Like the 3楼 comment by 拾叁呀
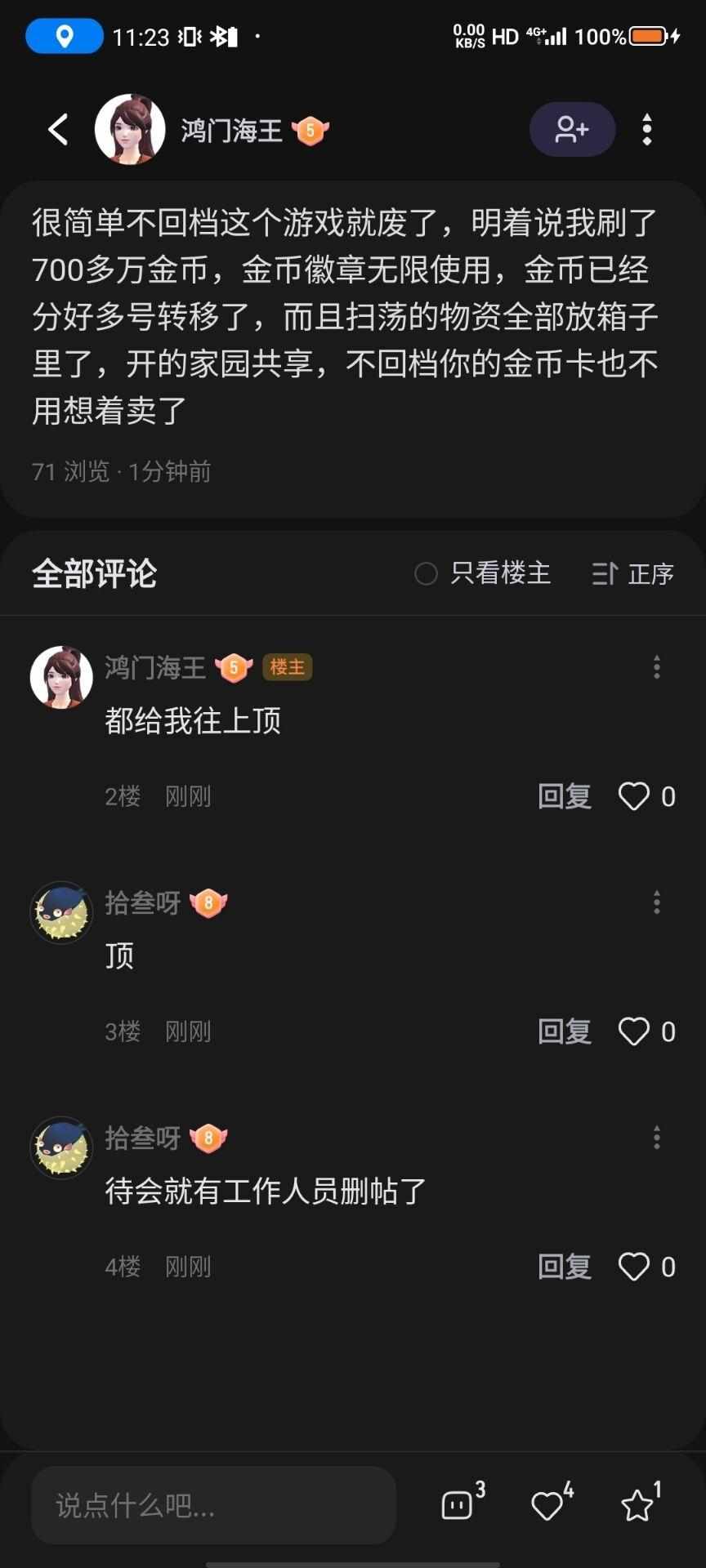706x1568 pixels. [634, 1031]
